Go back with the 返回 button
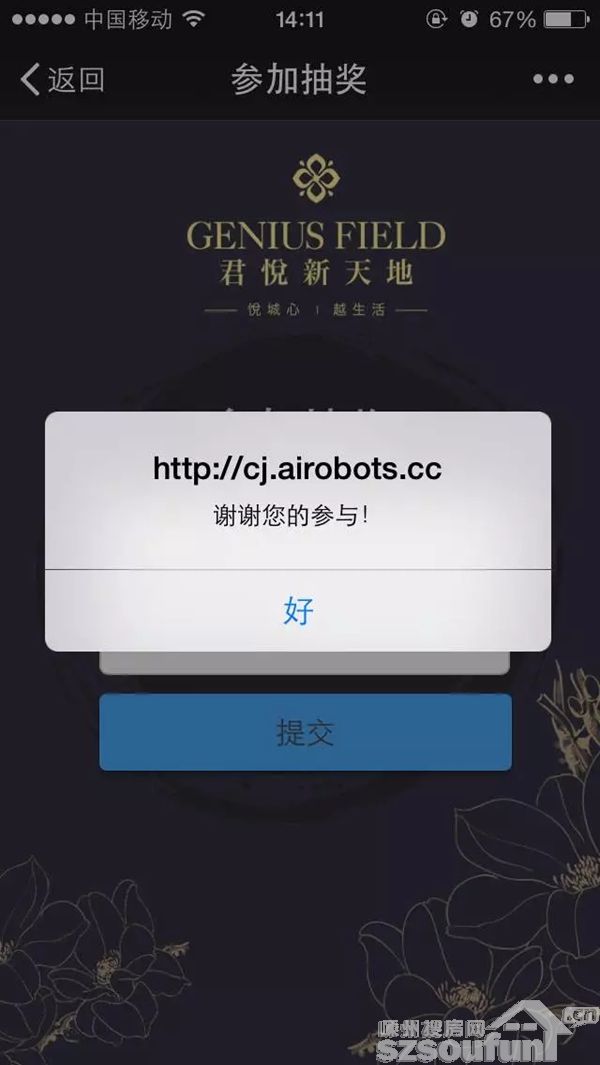This screenshot has width=600, height=1065. pos(62,80)
